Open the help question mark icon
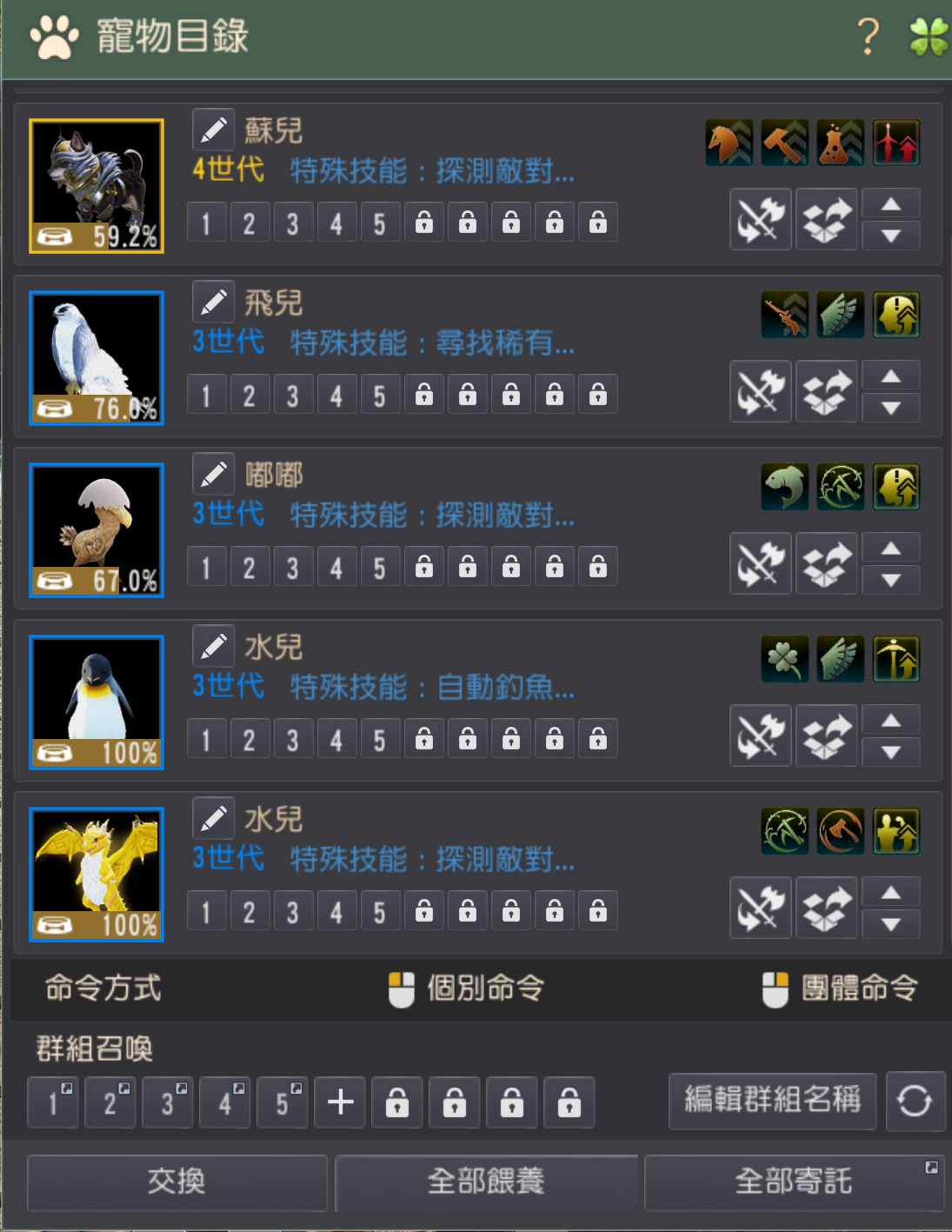Screen dimensions: 952x1232 (x=868, y=37)
